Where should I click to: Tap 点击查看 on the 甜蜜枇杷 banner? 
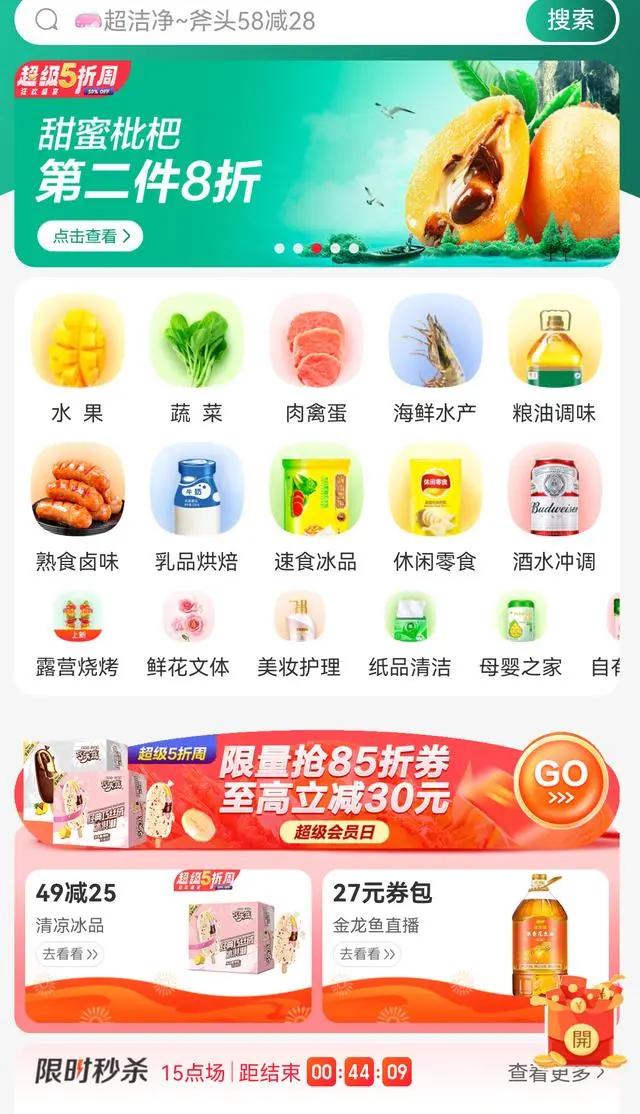[x=90, y=236]
